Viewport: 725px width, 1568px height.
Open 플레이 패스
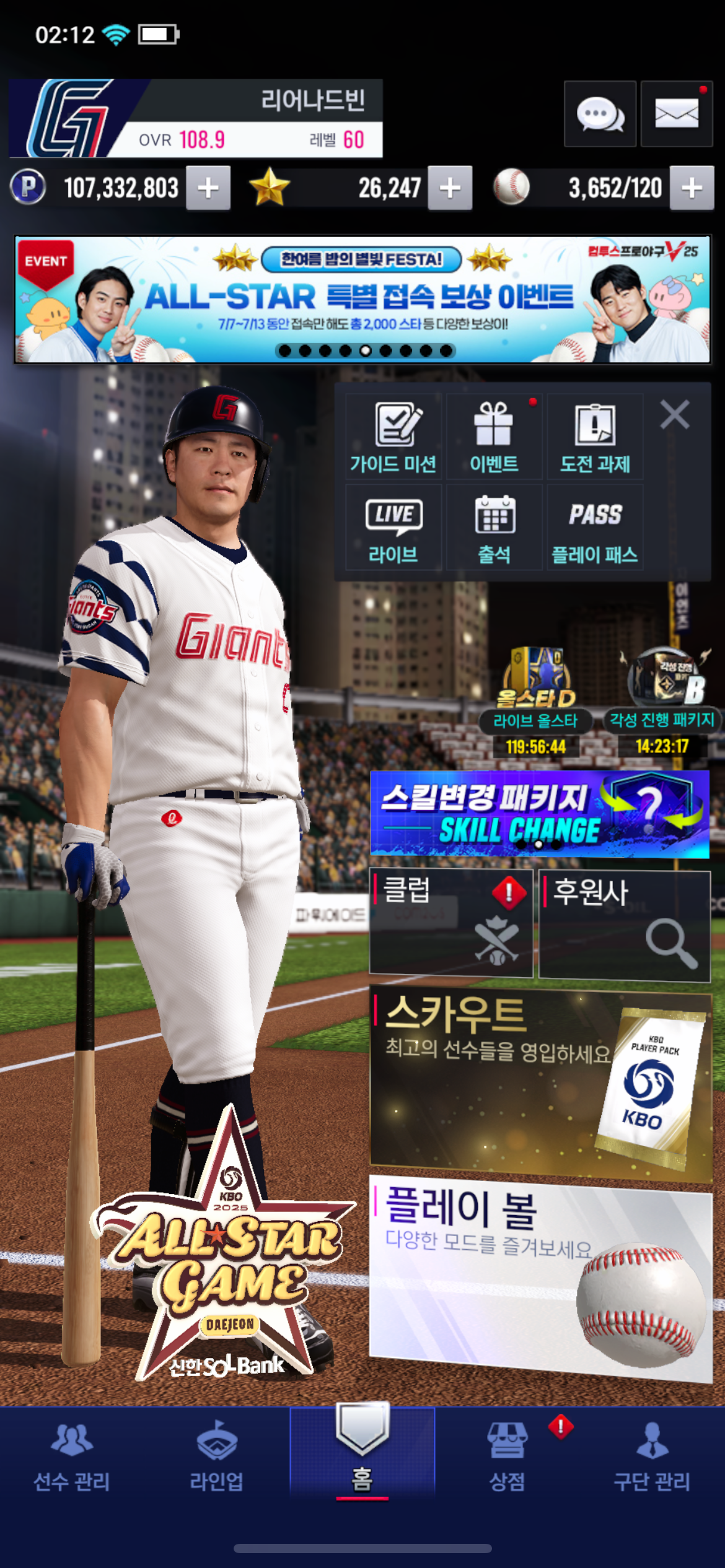tap(595, 527)
